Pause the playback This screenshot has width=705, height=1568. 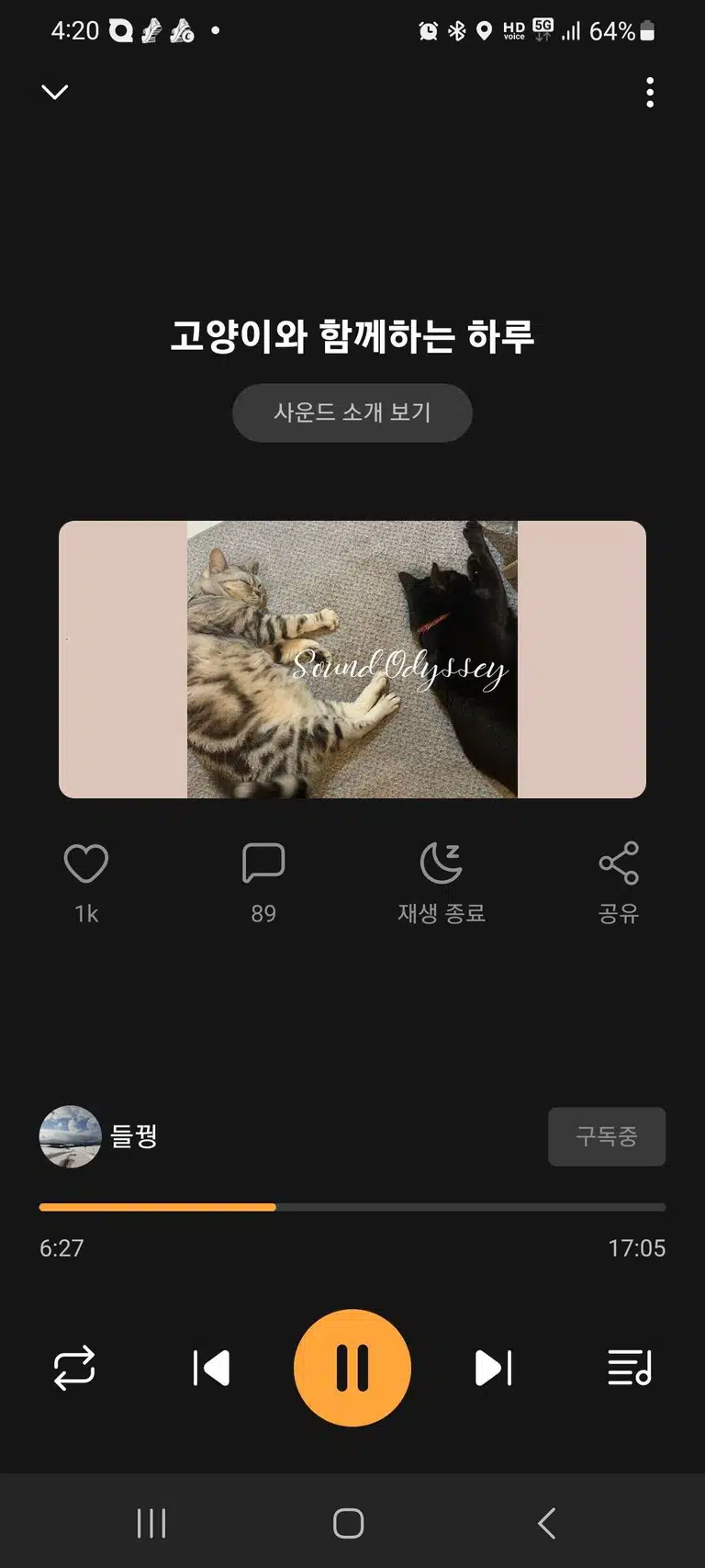click(x=352, y=1368)
